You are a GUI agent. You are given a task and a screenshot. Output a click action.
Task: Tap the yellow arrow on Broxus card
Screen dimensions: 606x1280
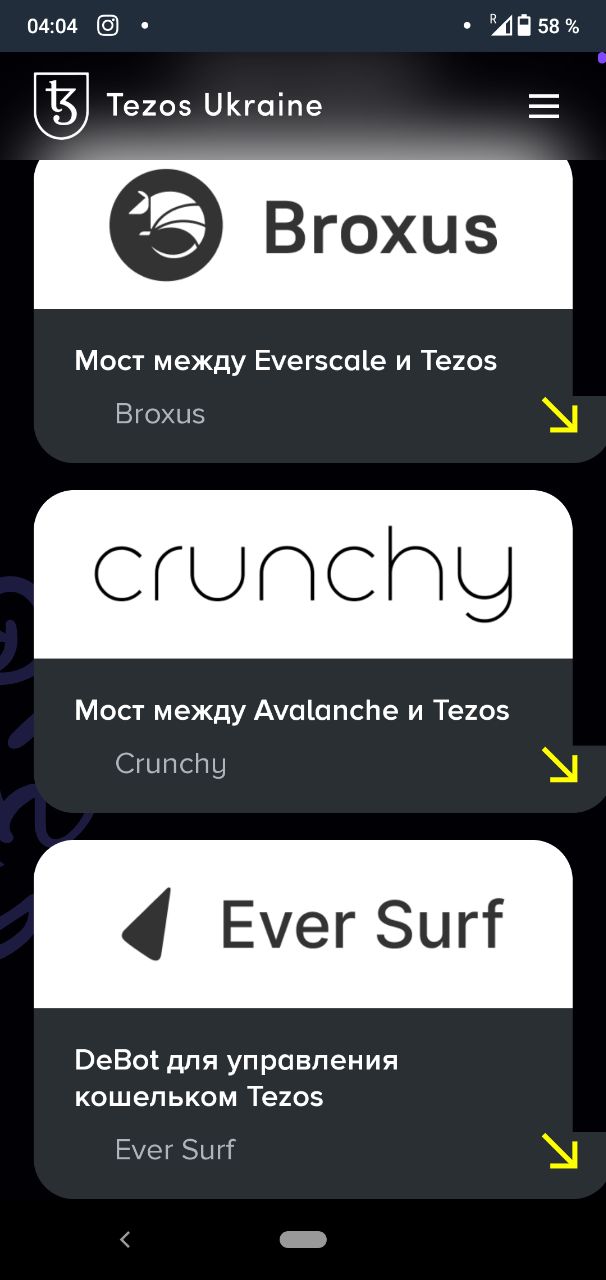pyautogui.click(x=560, y=415)
